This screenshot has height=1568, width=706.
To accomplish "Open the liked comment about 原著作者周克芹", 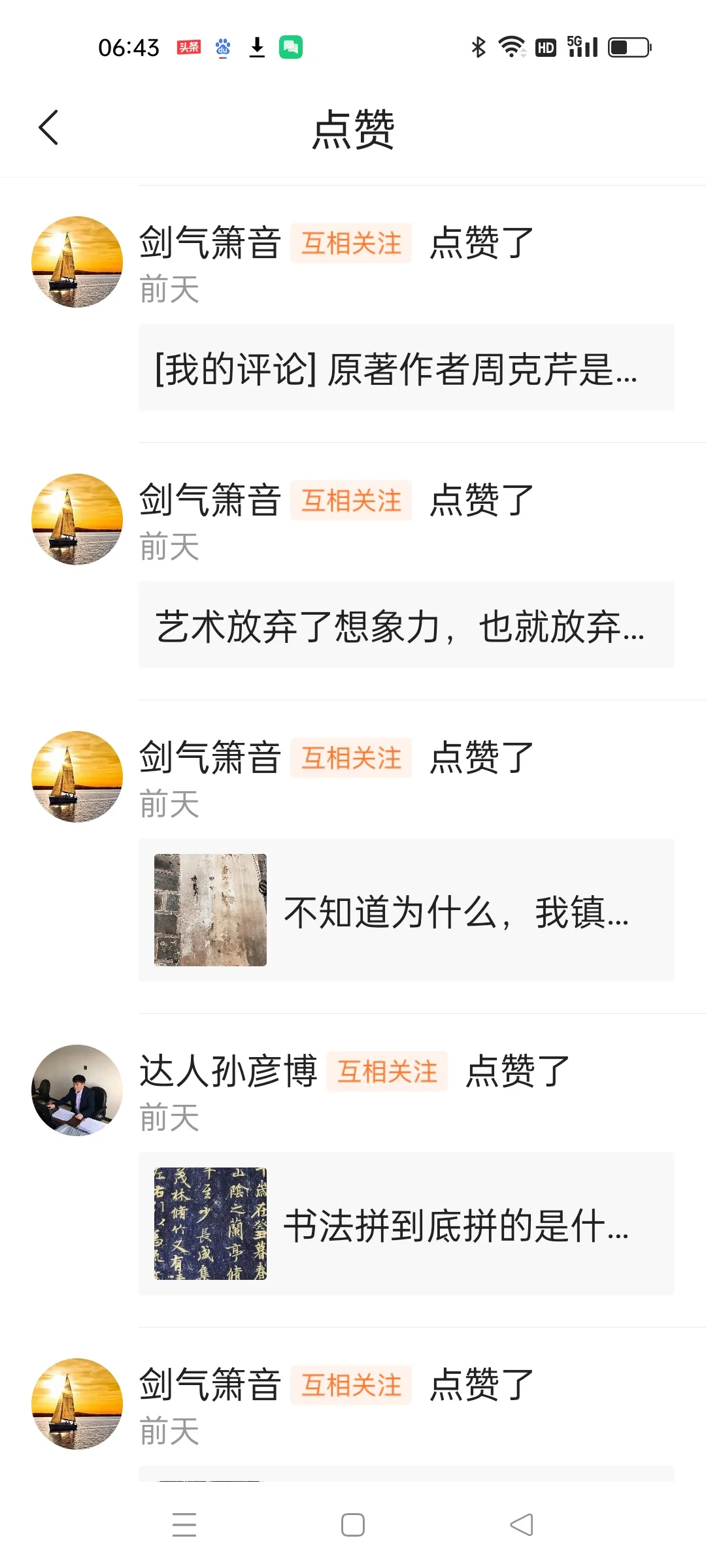I will pos(406,368).
